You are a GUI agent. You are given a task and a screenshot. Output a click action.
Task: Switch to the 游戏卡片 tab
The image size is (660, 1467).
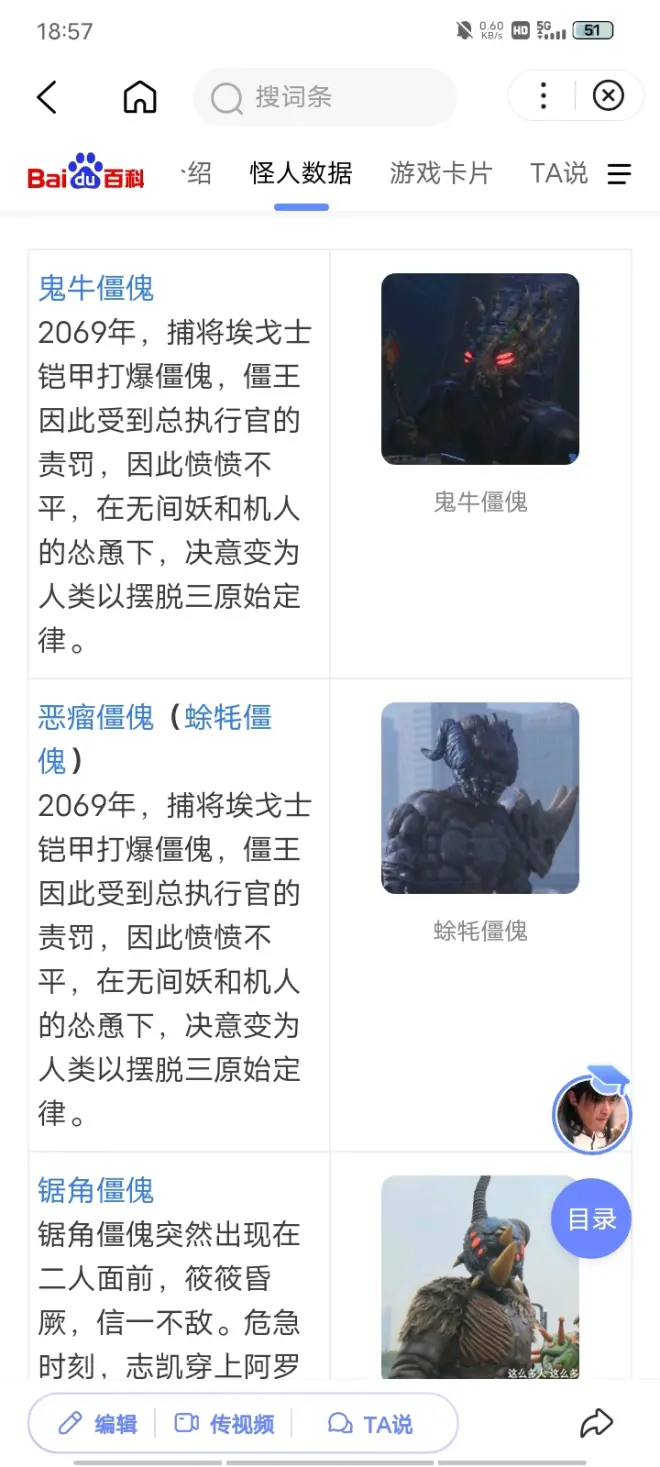click(x=441, y=173)
